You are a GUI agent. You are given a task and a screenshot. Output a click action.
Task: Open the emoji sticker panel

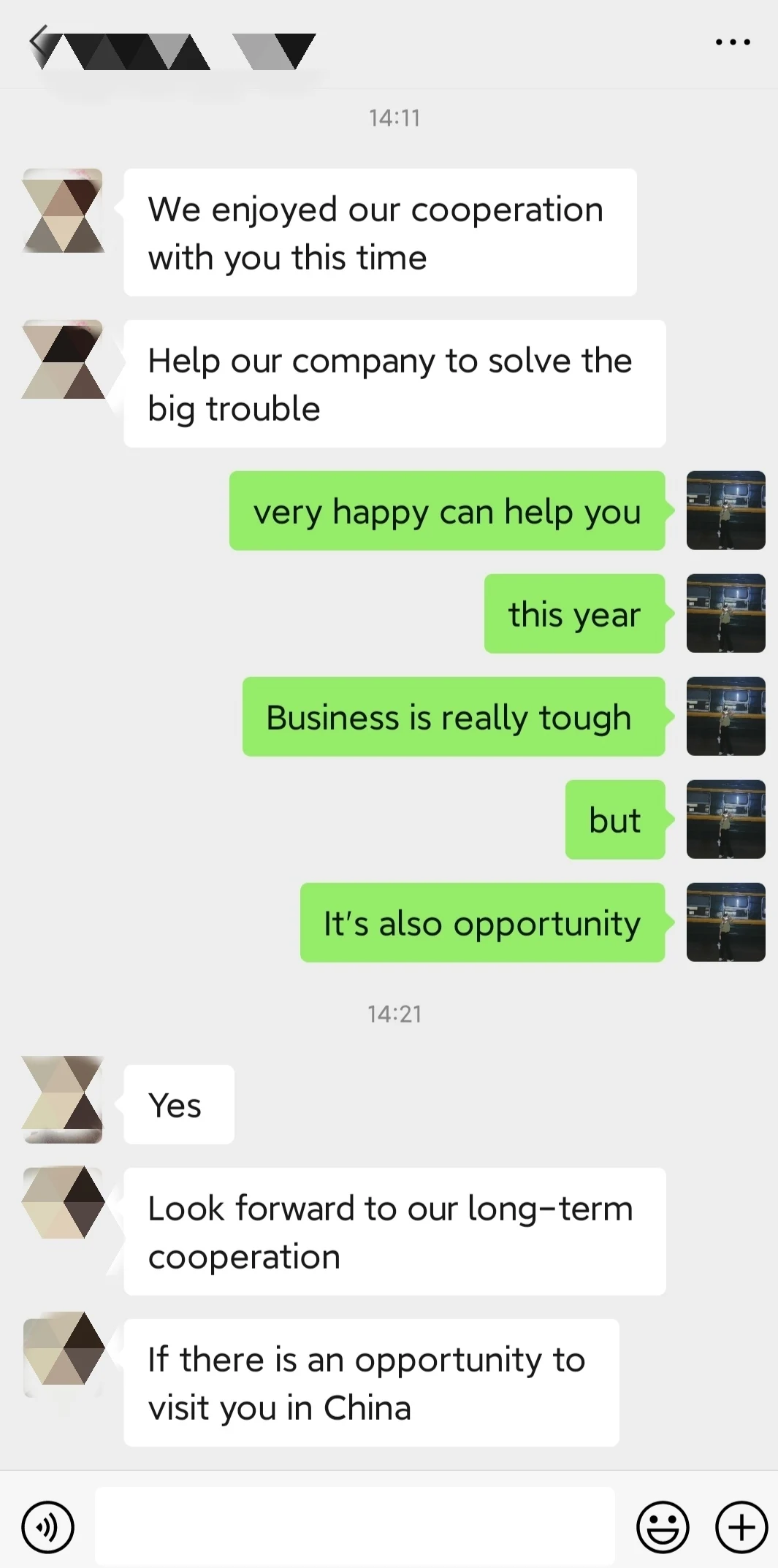tap(663, 1527)
